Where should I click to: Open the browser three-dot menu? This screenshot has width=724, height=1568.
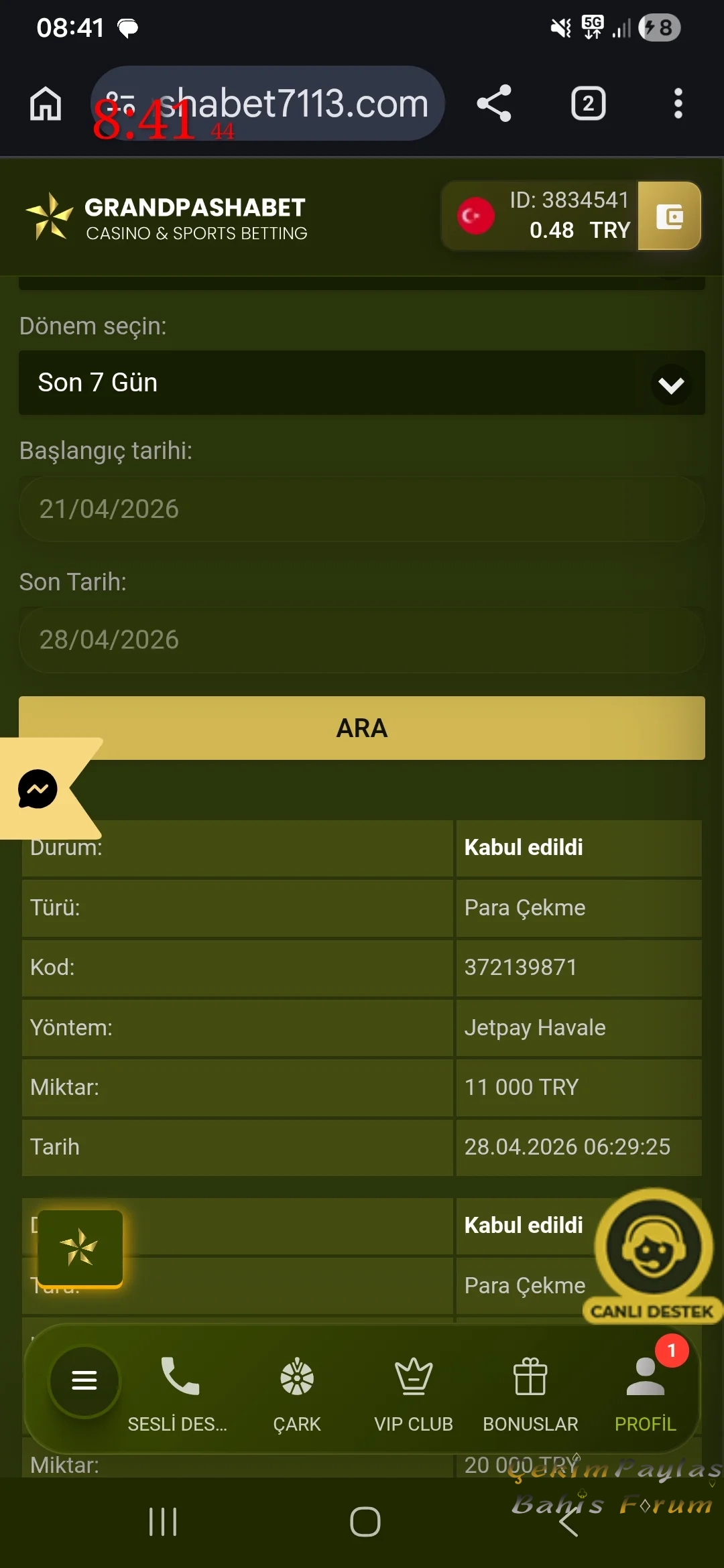coord(678,103)
